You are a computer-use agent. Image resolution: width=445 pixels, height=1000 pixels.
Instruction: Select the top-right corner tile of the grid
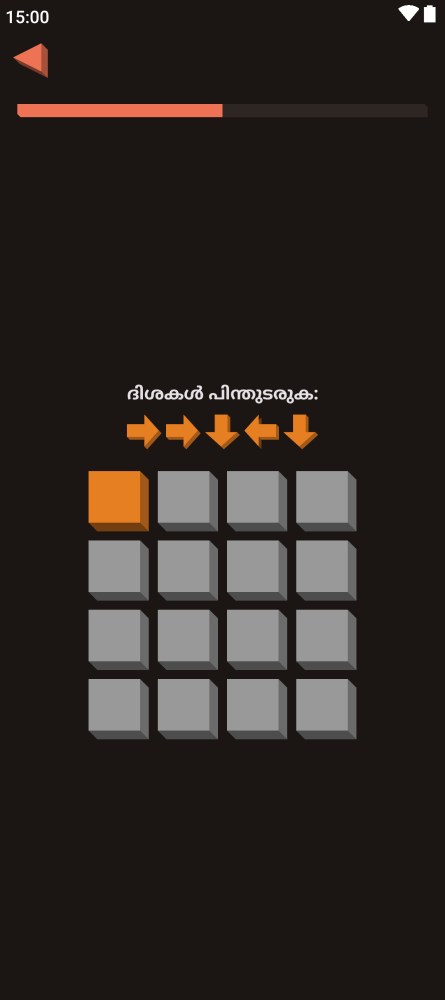coord(326,501)
